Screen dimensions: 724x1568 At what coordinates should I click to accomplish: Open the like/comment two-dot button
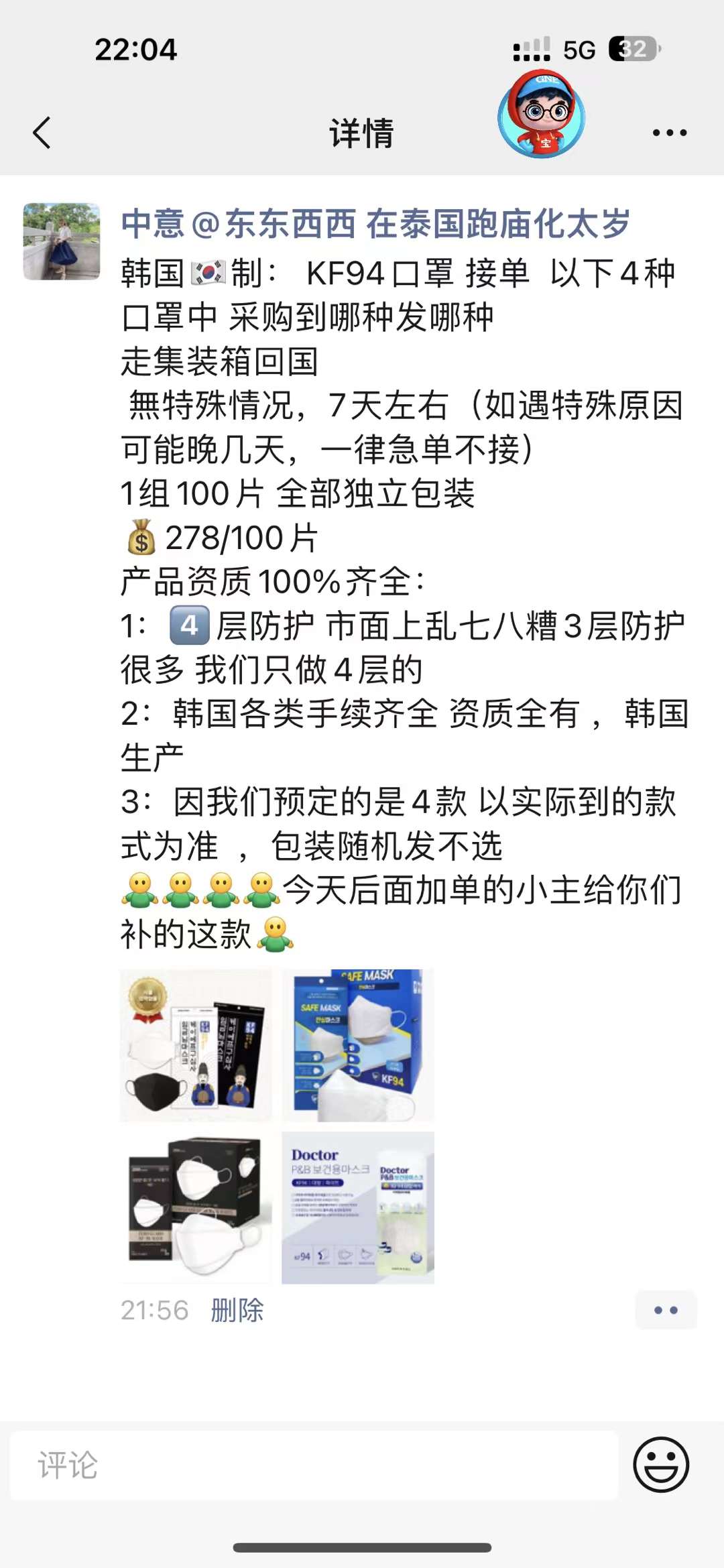[666, 1309]
